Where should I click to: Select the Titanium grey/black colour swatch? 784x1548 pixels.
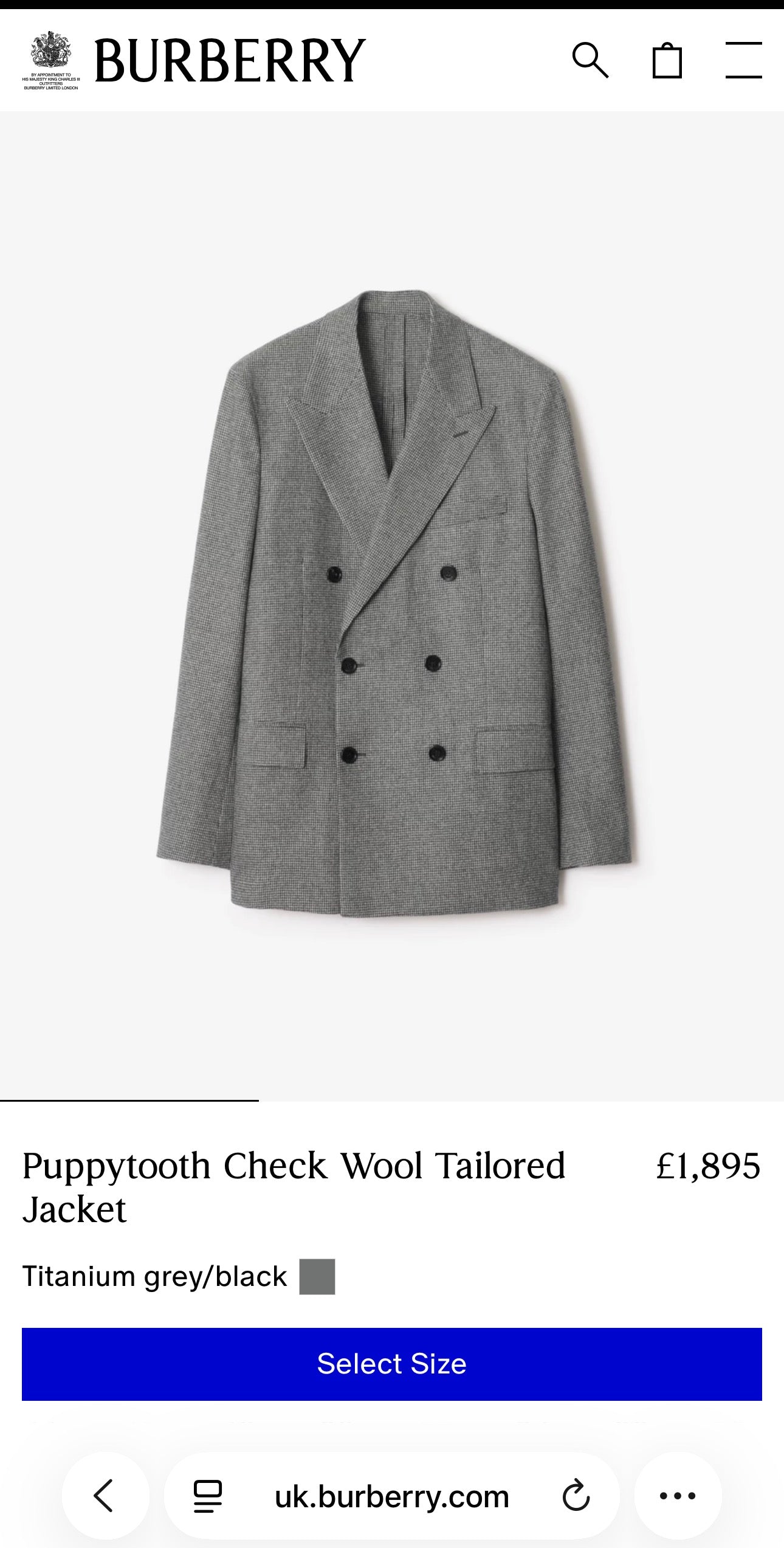point(317,1276)
